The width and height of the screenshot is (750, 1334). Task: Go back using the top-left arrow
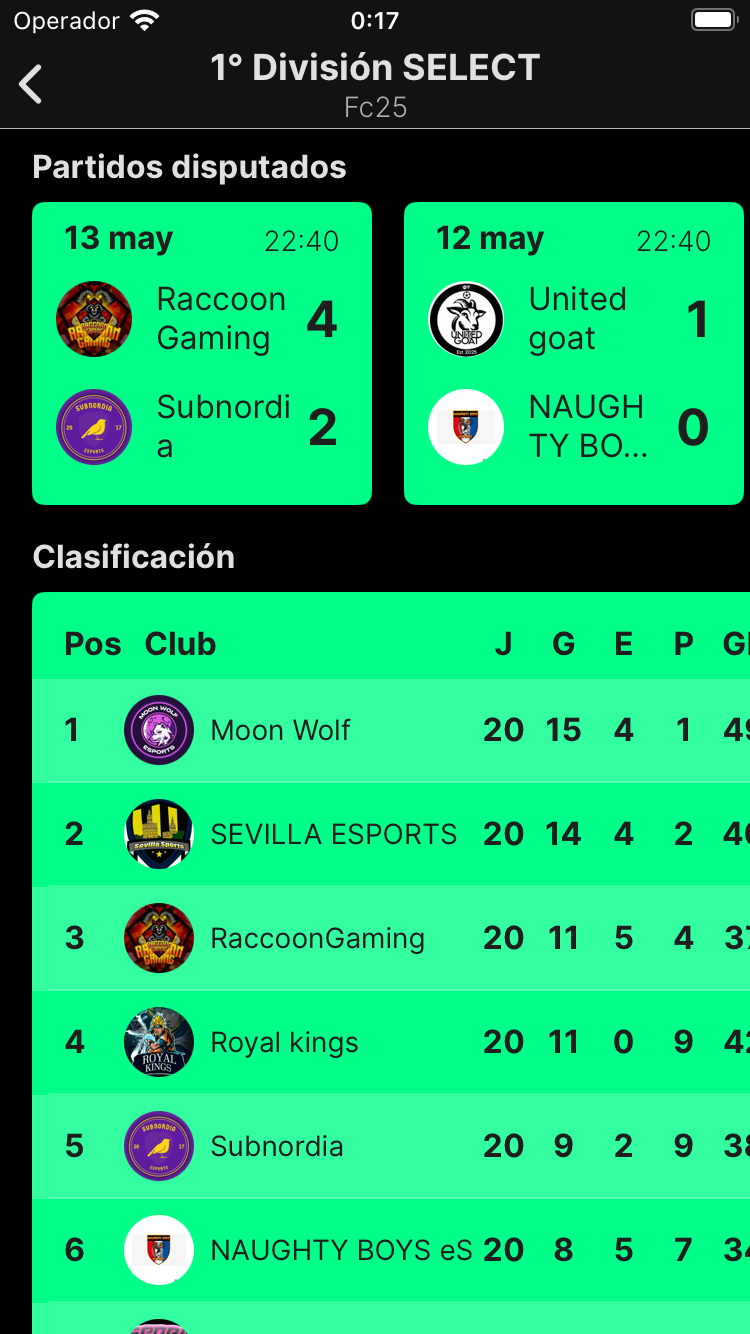[31, 84]
